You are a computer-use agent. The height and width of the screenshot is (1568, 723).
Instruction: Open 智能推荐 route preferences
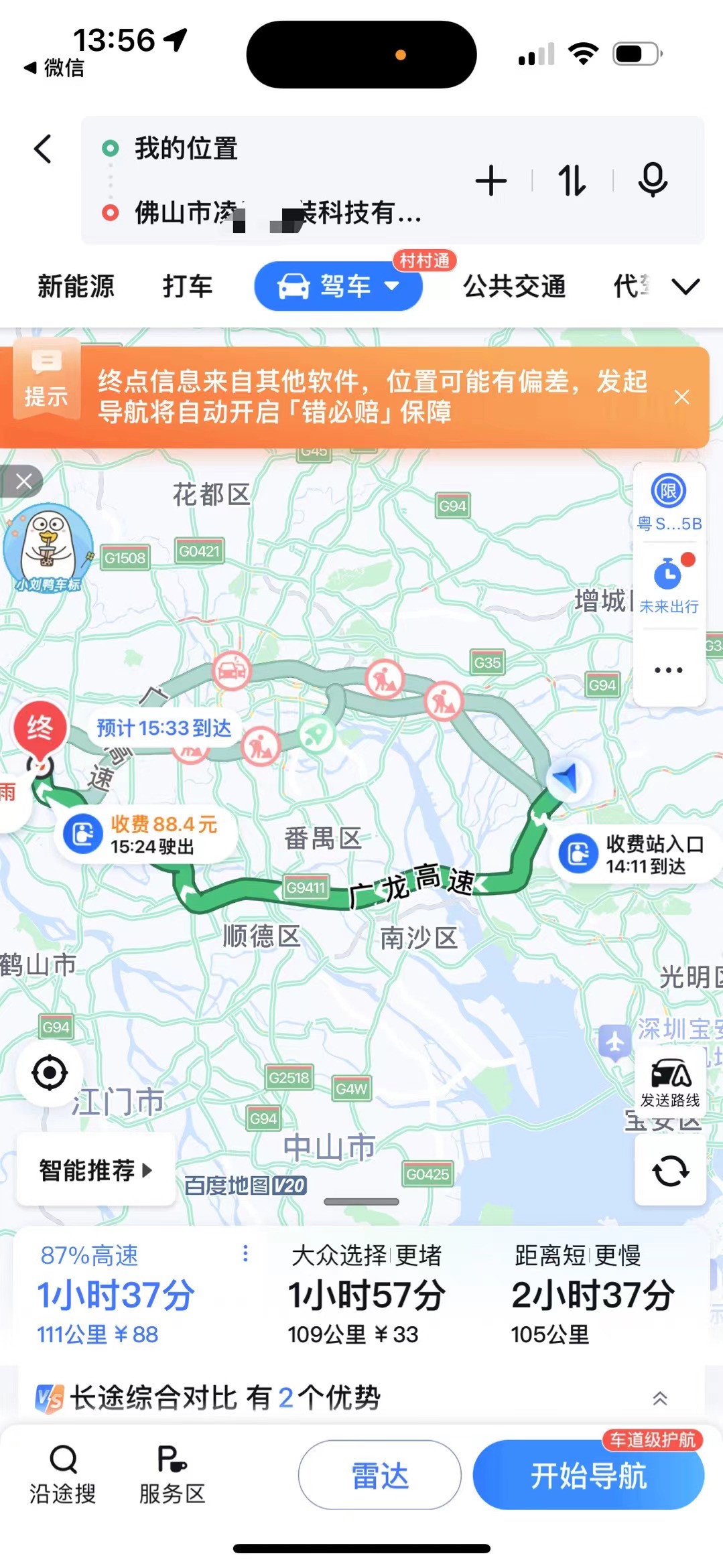(x=95, y=1170)
